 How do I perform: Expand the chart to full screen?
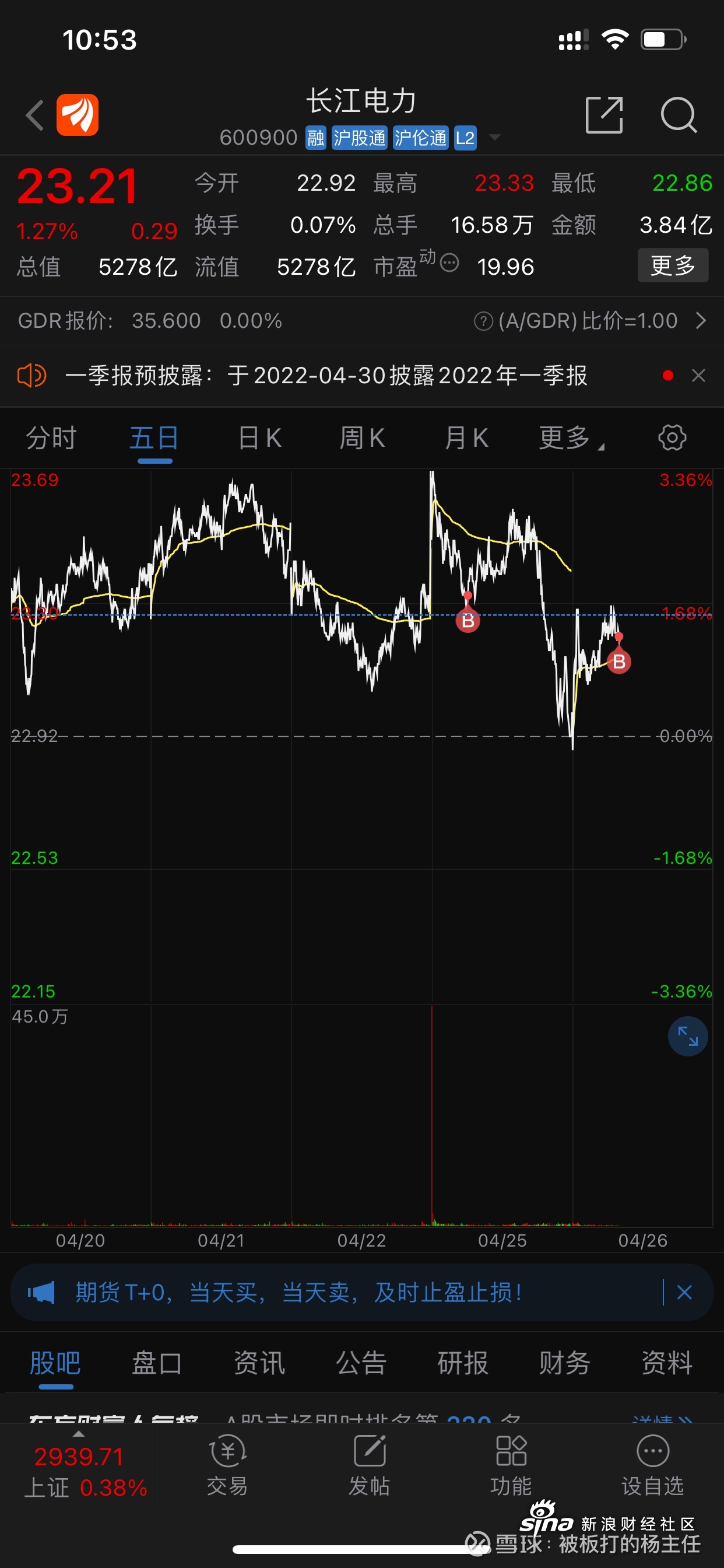tap(687, 1036)
